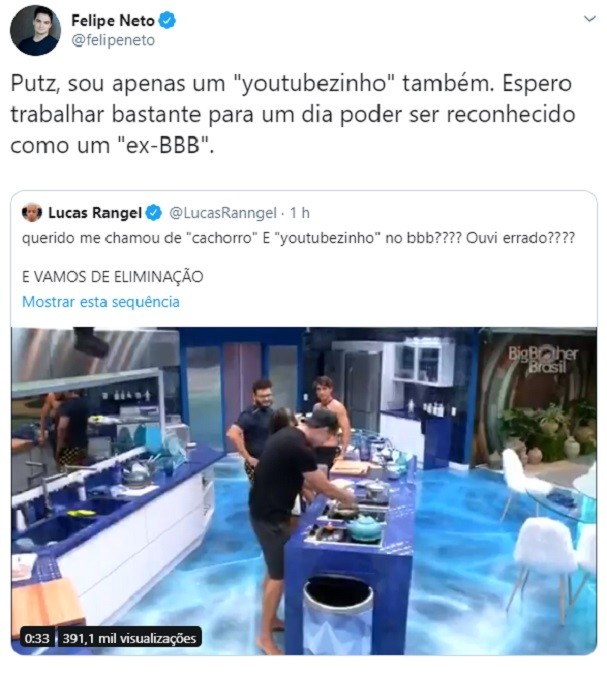Open Felipe Neto's profile picture

(35, 30)
